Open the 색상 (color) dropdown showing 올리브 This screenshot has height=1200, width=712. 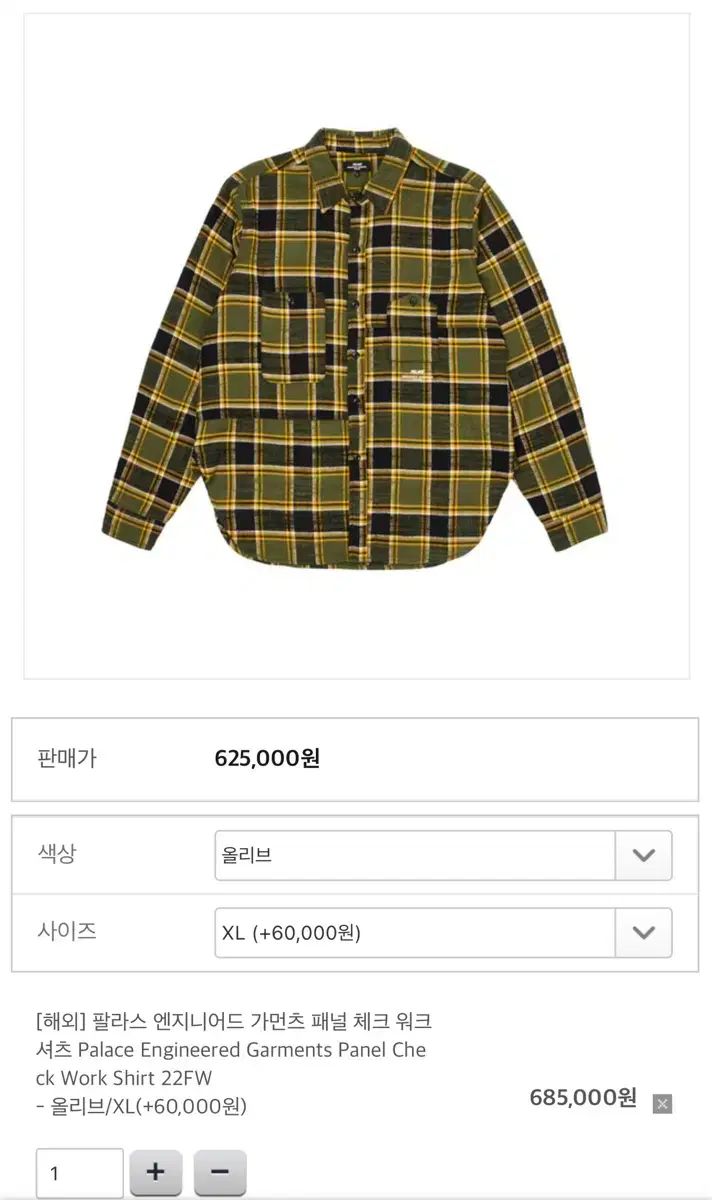[x=443, y=855]
